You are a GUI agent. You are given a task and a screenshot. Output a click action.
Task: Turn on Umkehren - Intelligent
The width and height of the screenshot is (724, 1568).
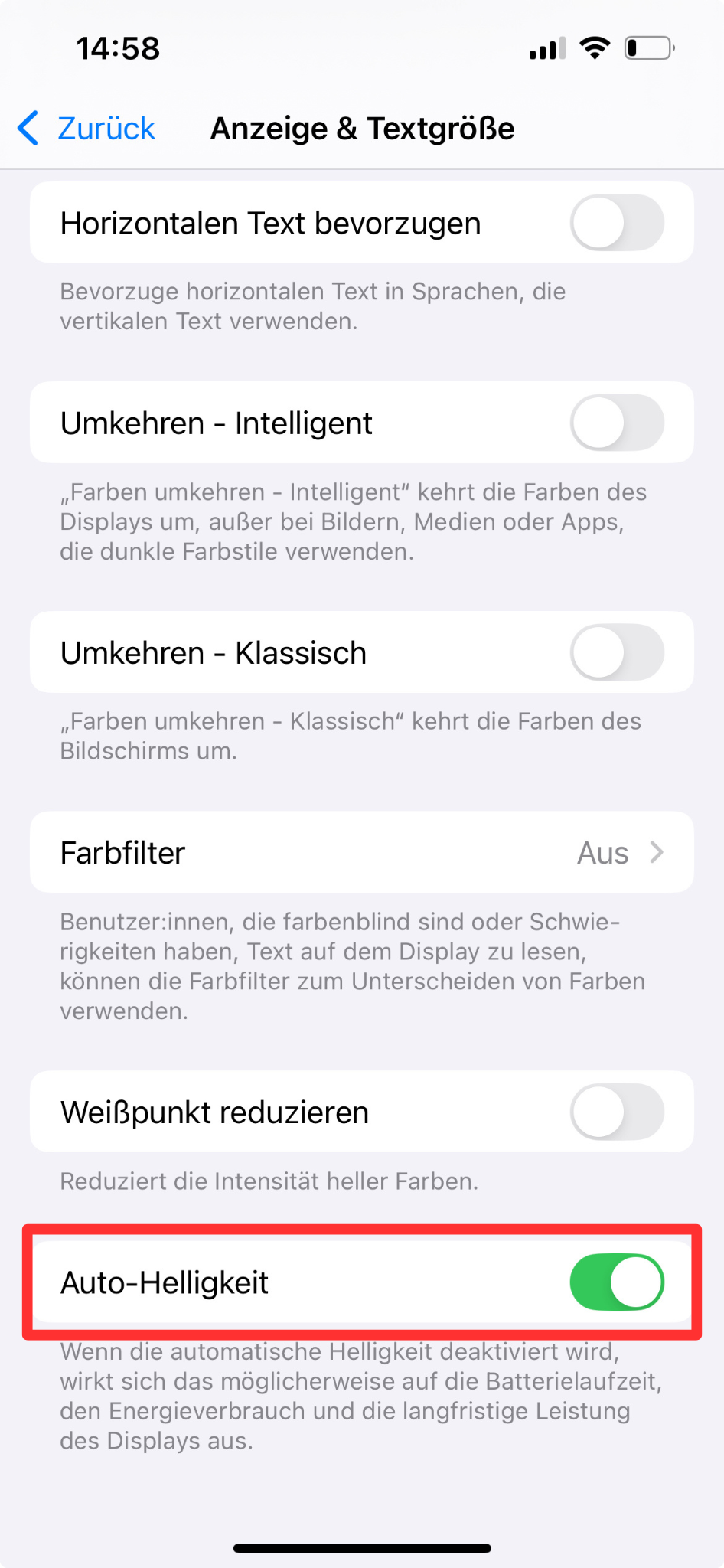pyautogui.click(x=617, y=423)
